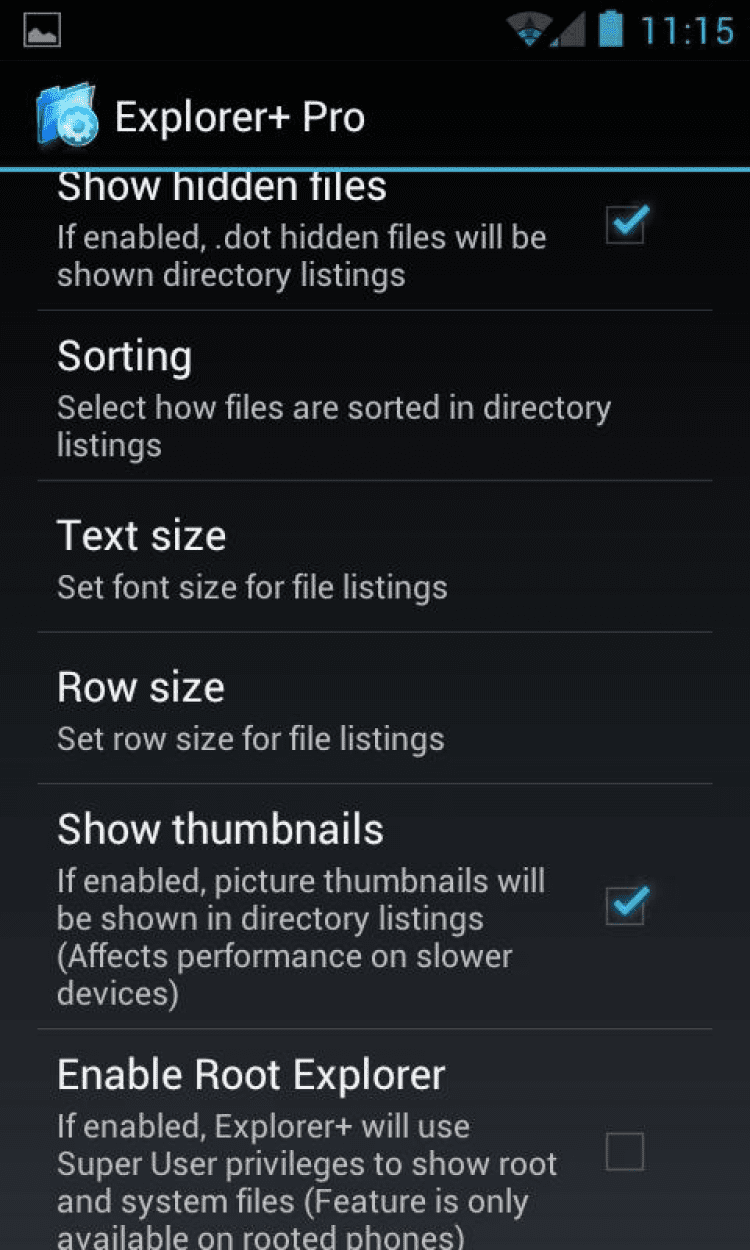The height and width of the screenshot is (1250, 750).
Task: Tap the Explorer+ Pro app icon
Action: (x=67, y=117)
